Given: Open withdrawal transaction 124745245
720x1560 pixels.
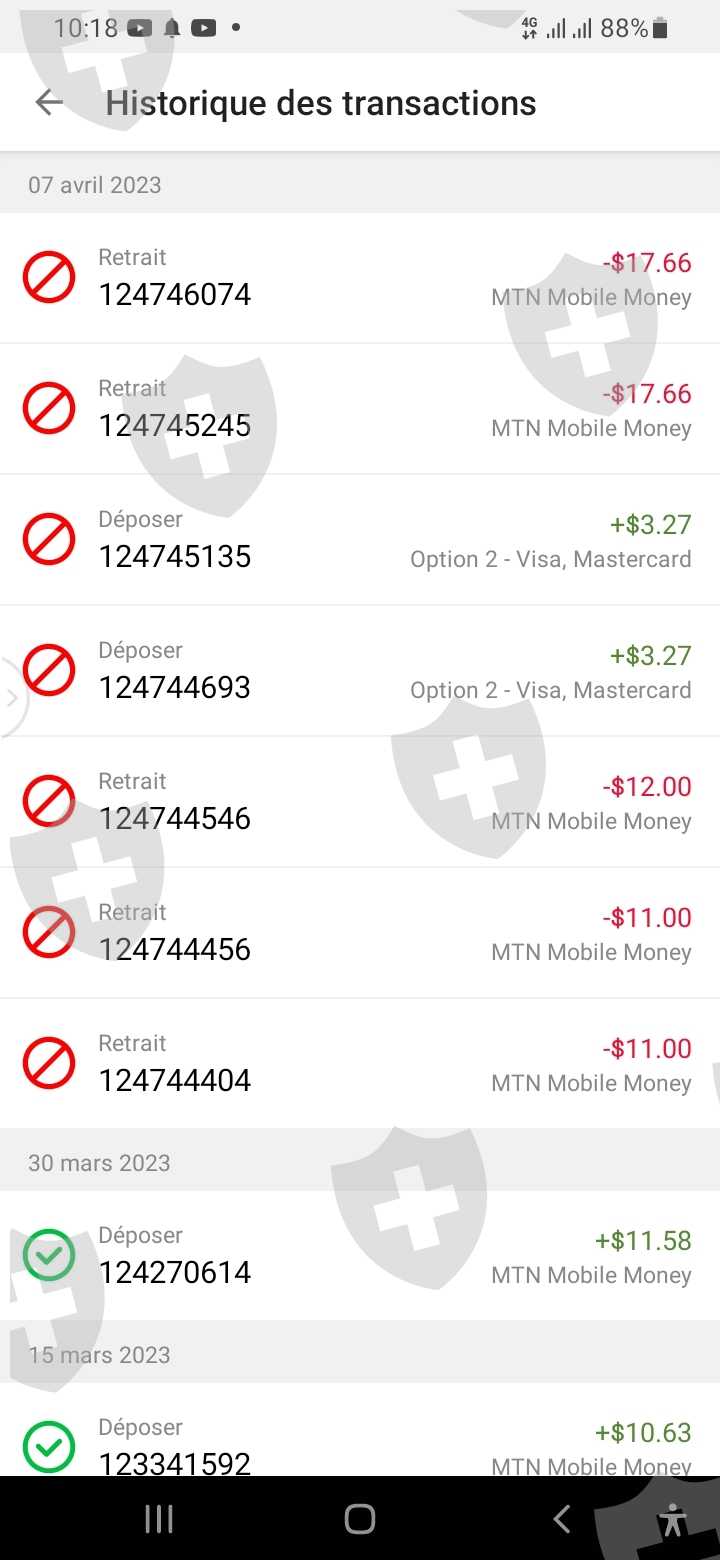Looking at the screenshot, I should coord(360,409).
